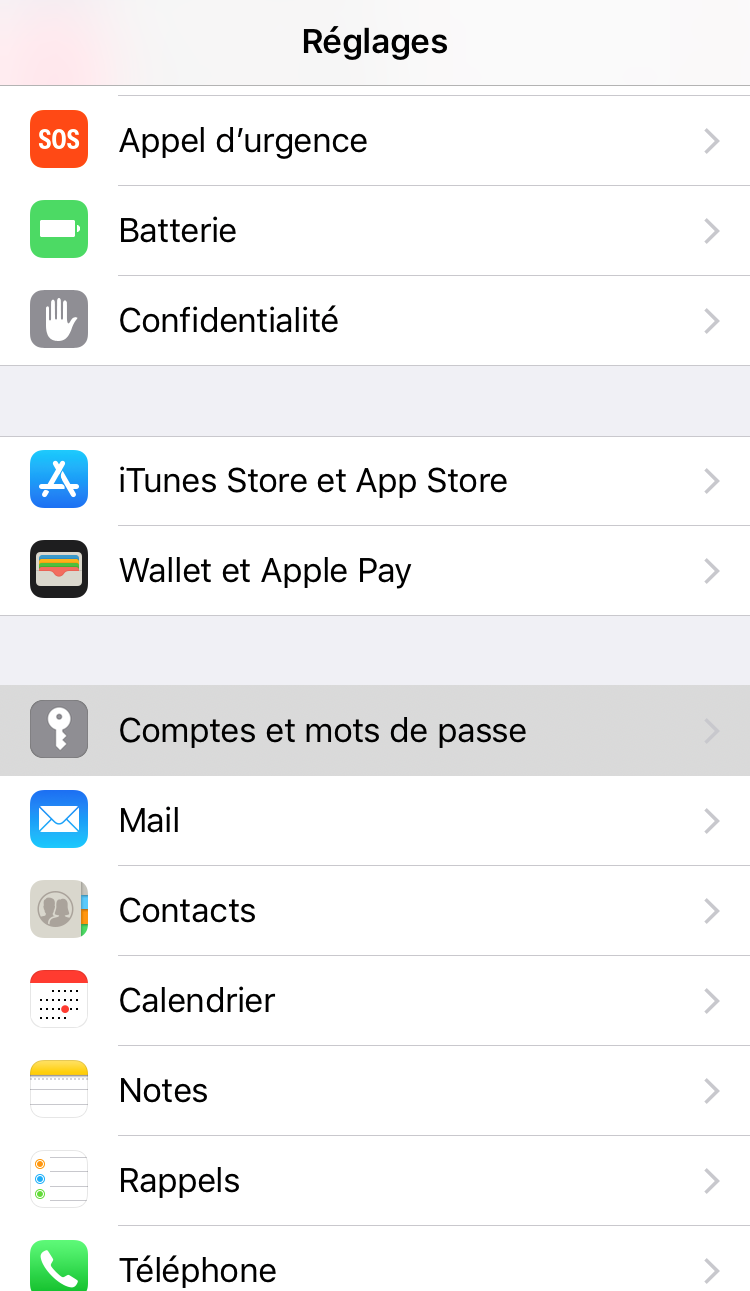Go to Wallet et Apple Pay settings

pyautogui.click(x=375, y=570)
